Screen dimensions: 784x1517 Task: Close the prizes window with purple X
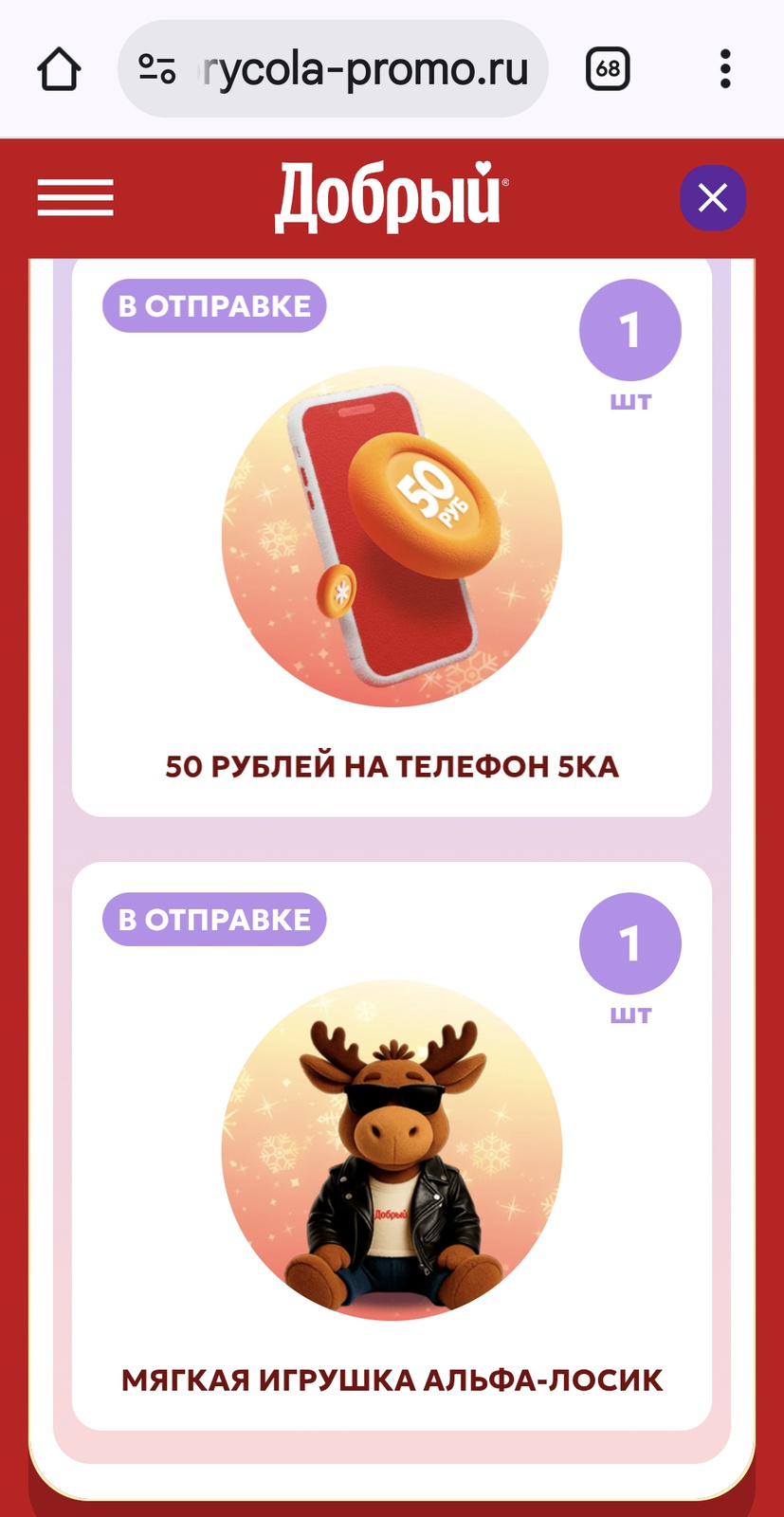(x=712, y=198)
